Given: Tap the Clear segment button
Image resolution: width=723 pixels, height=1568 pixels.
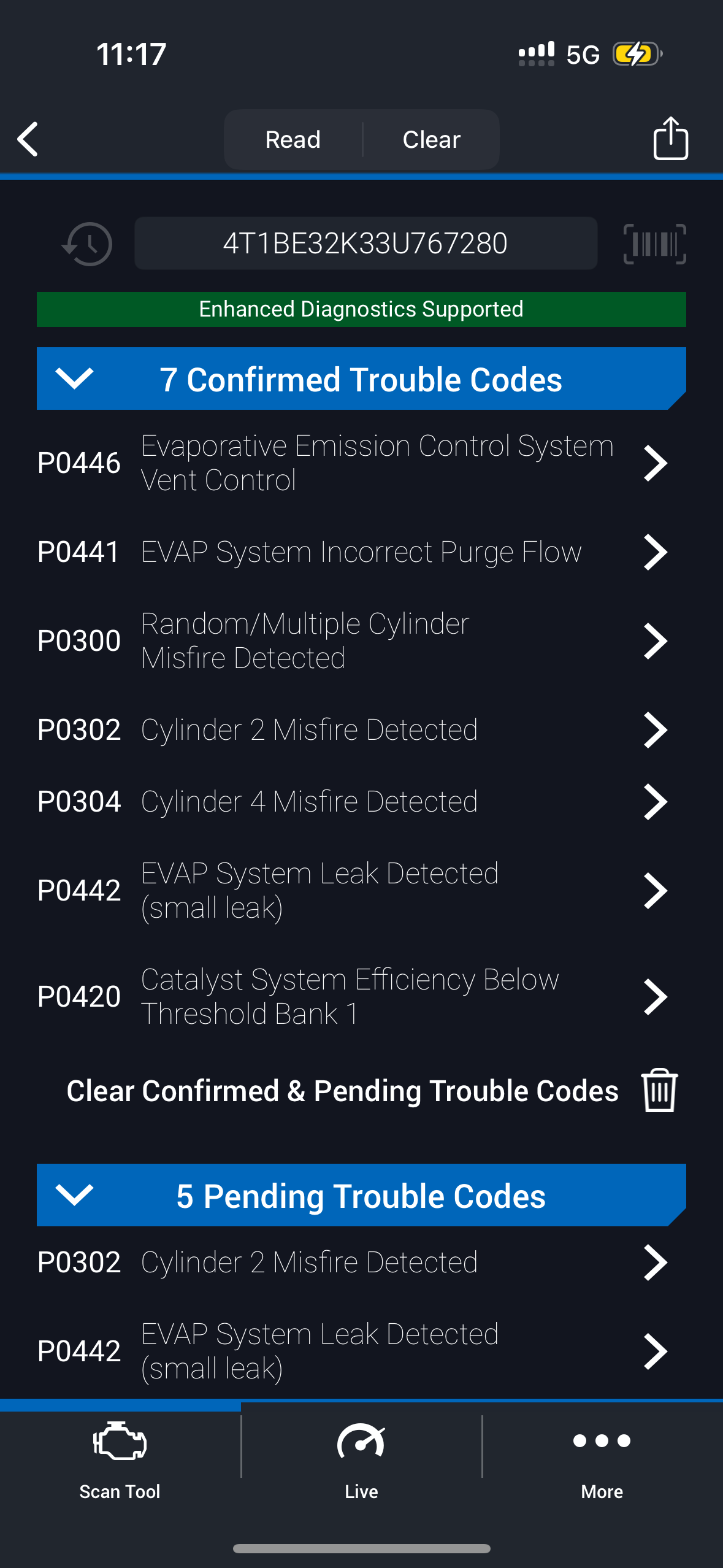Looking at the screenshot, I should 431,140.
